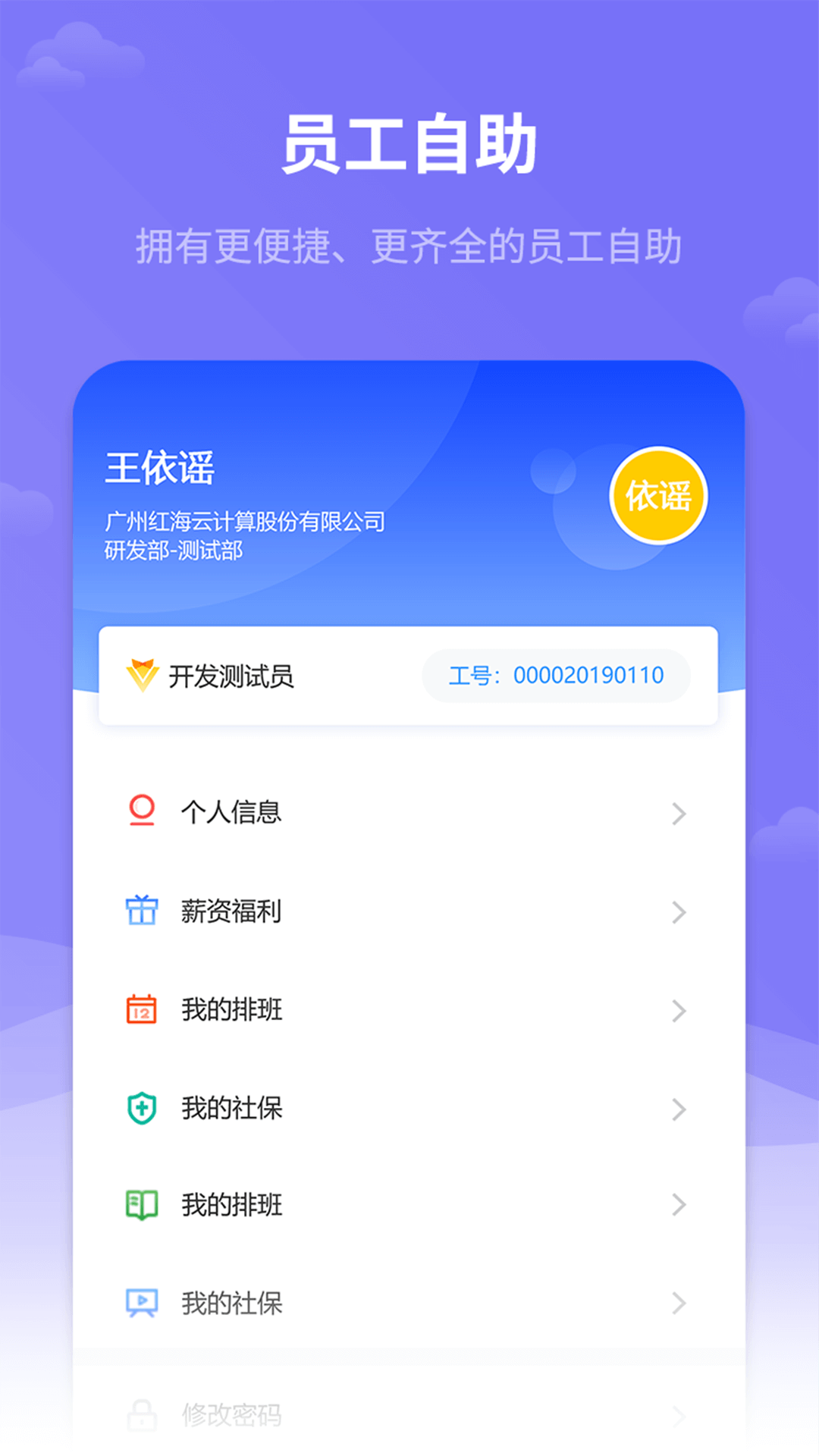Tap the chevron beside first 我的社保
This screenshot has height=1456, width=819.
click(677, 1109)
